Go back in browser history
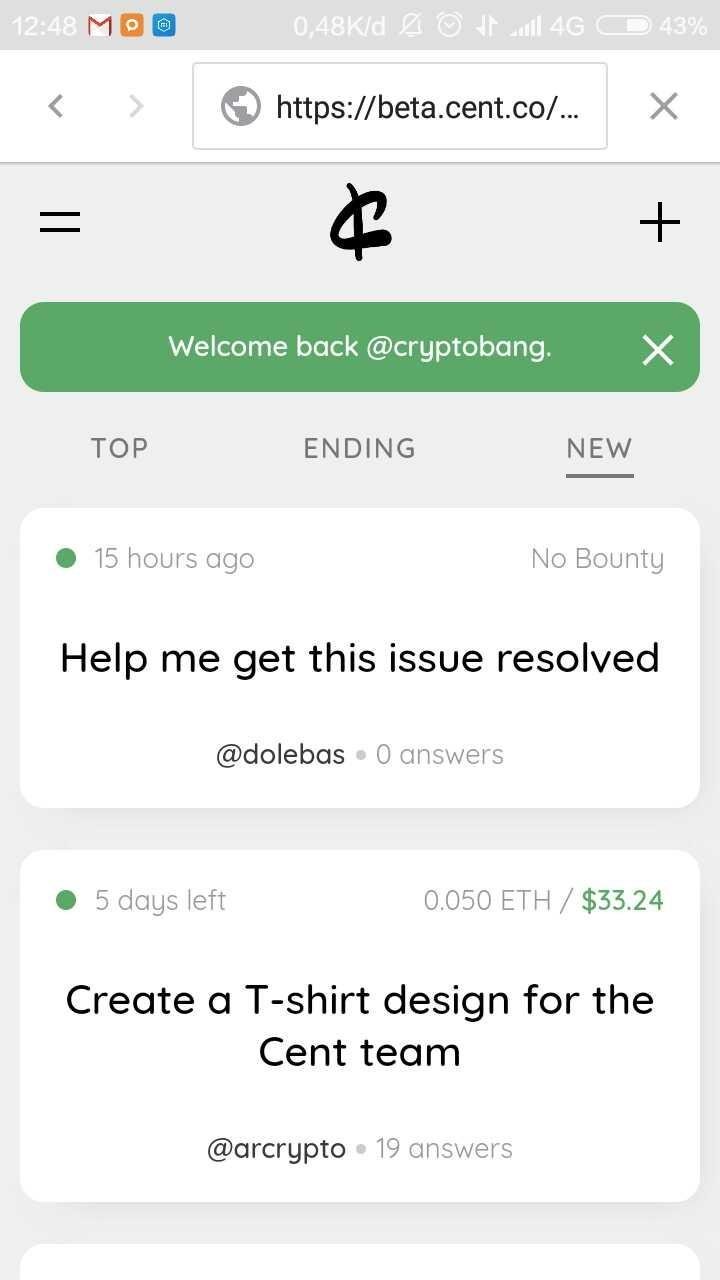 point(56,106)
